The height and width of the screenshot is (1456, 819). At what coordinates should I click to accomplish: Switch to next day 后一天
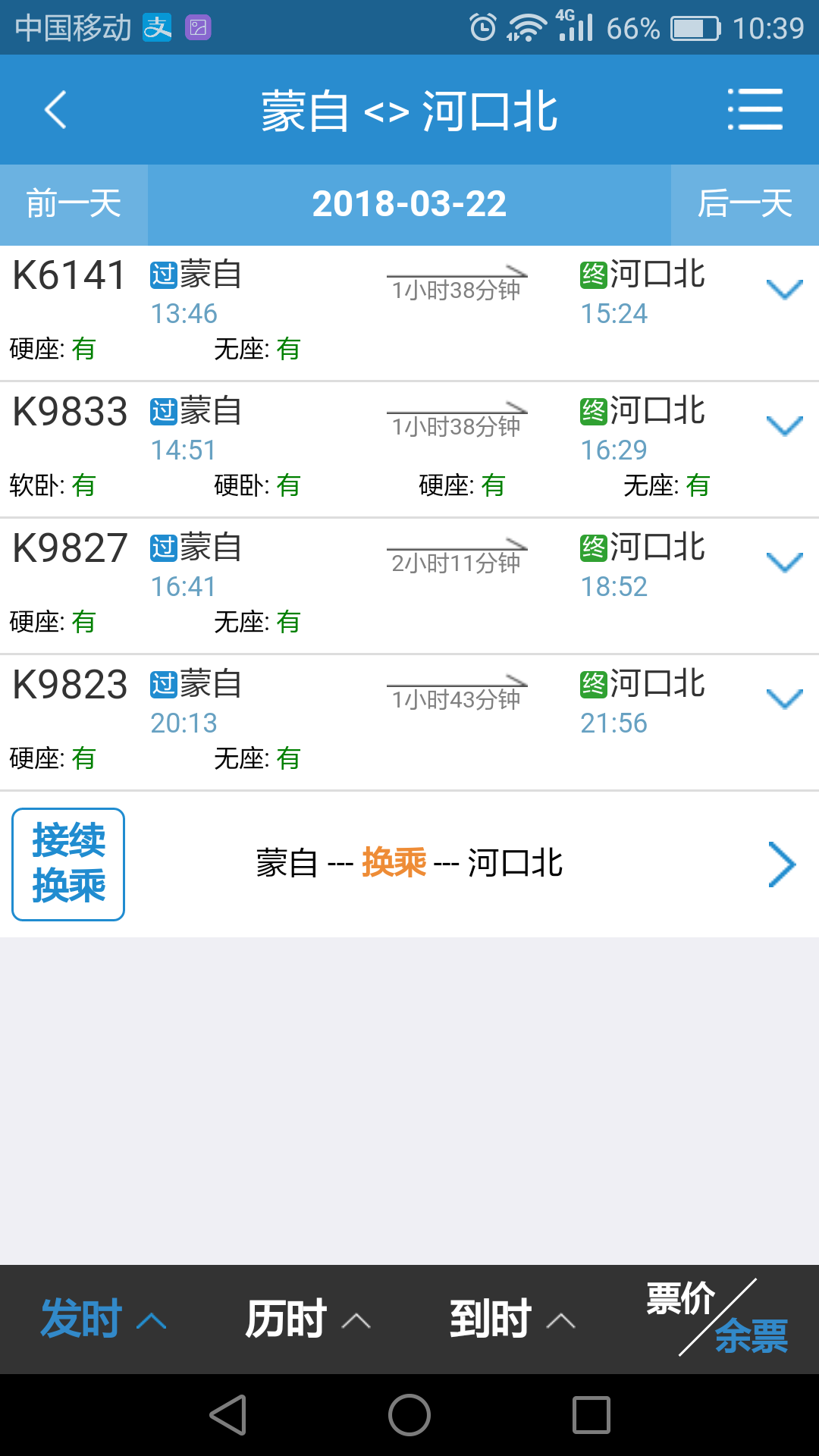pos(745,204)
